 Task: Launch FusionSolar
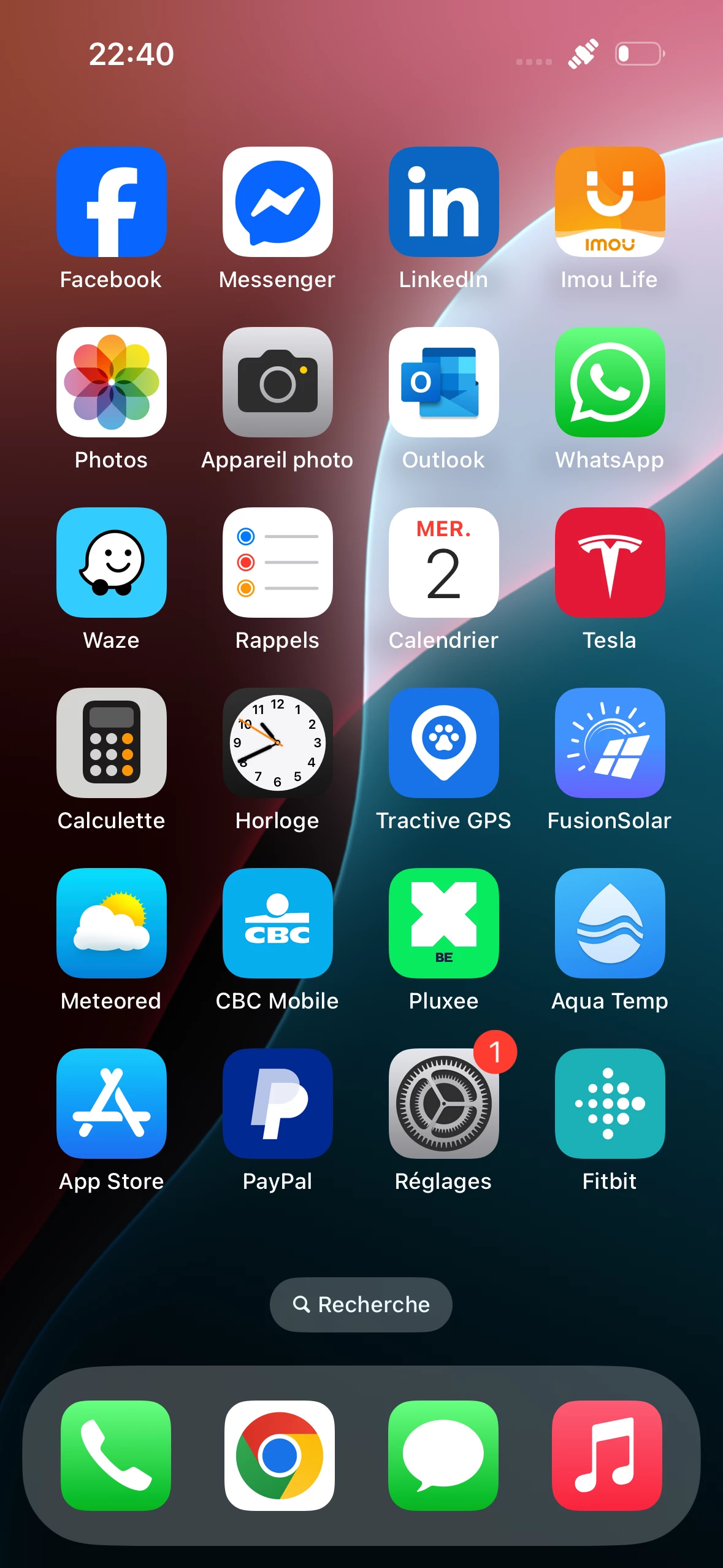point(610,743)
